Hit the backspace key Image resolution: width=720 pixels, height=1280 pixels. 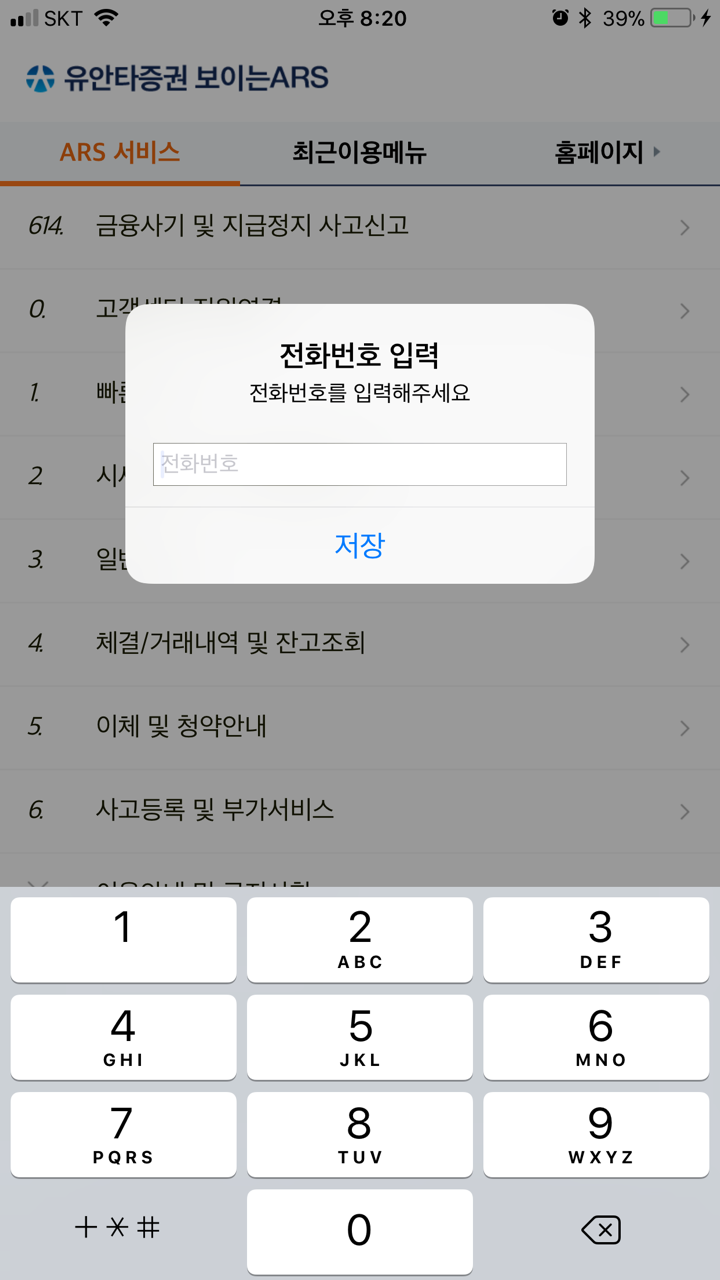[600, 1230]
